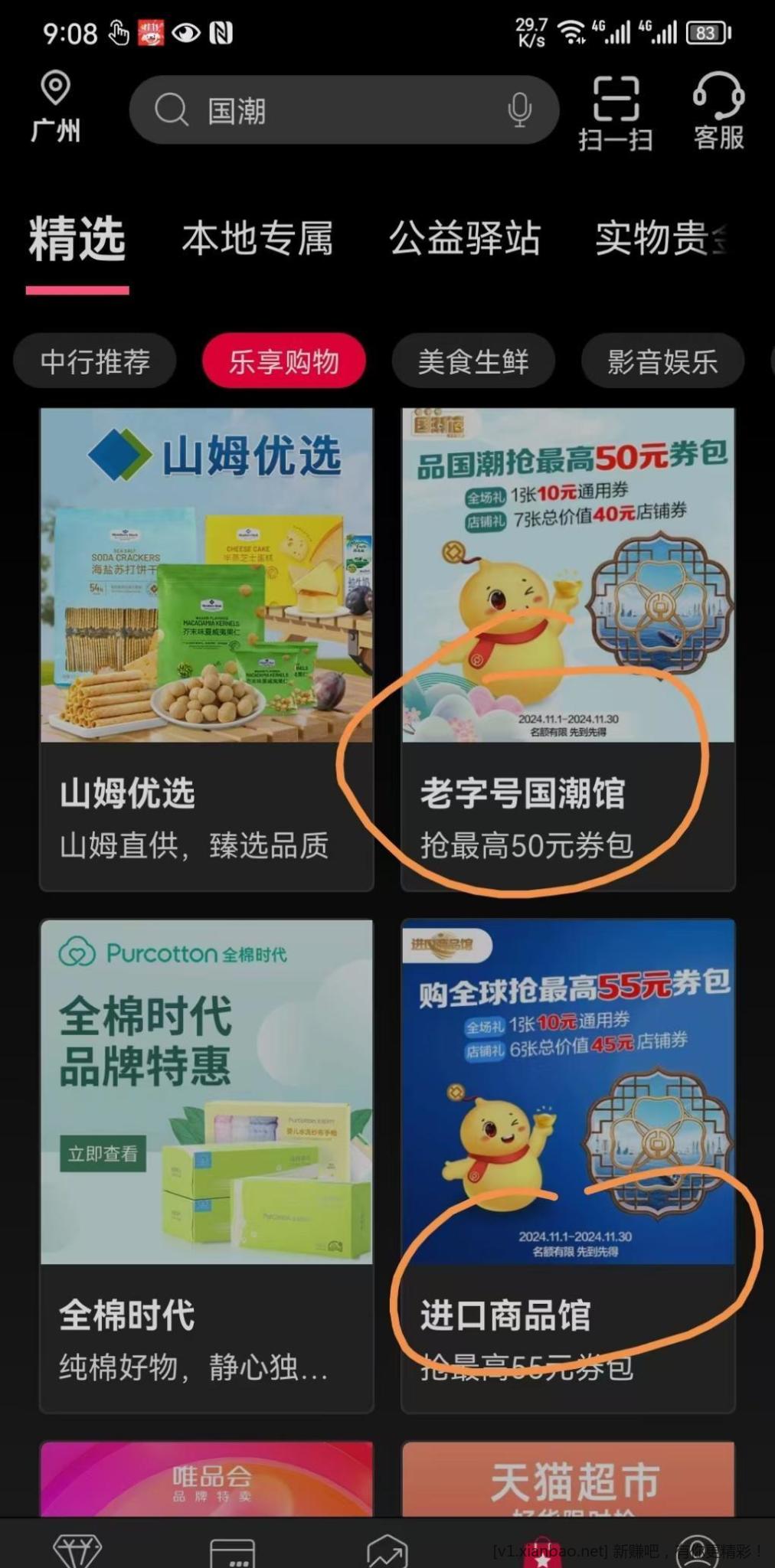Switch to the 本地专属 tab
Viewport: 775px width, 1568px height.
257,238
